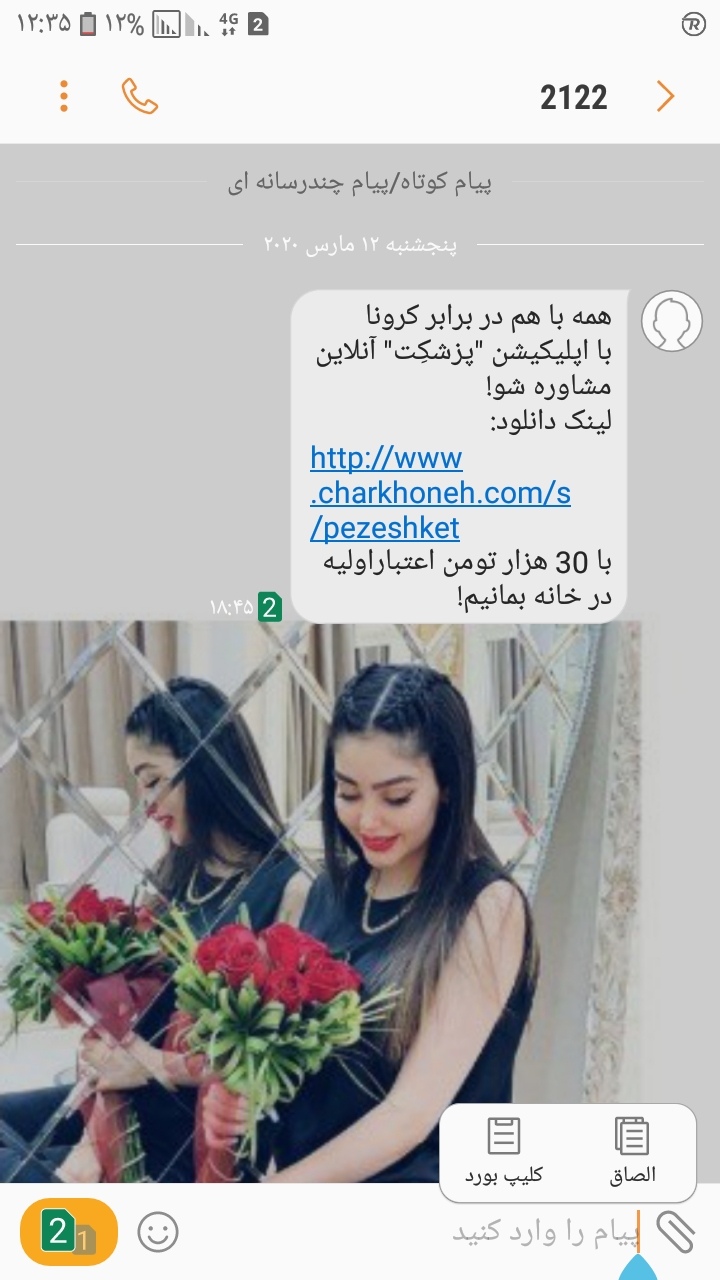Open the emoji picker
The image size is (720, 1280).
[157, 1232]
